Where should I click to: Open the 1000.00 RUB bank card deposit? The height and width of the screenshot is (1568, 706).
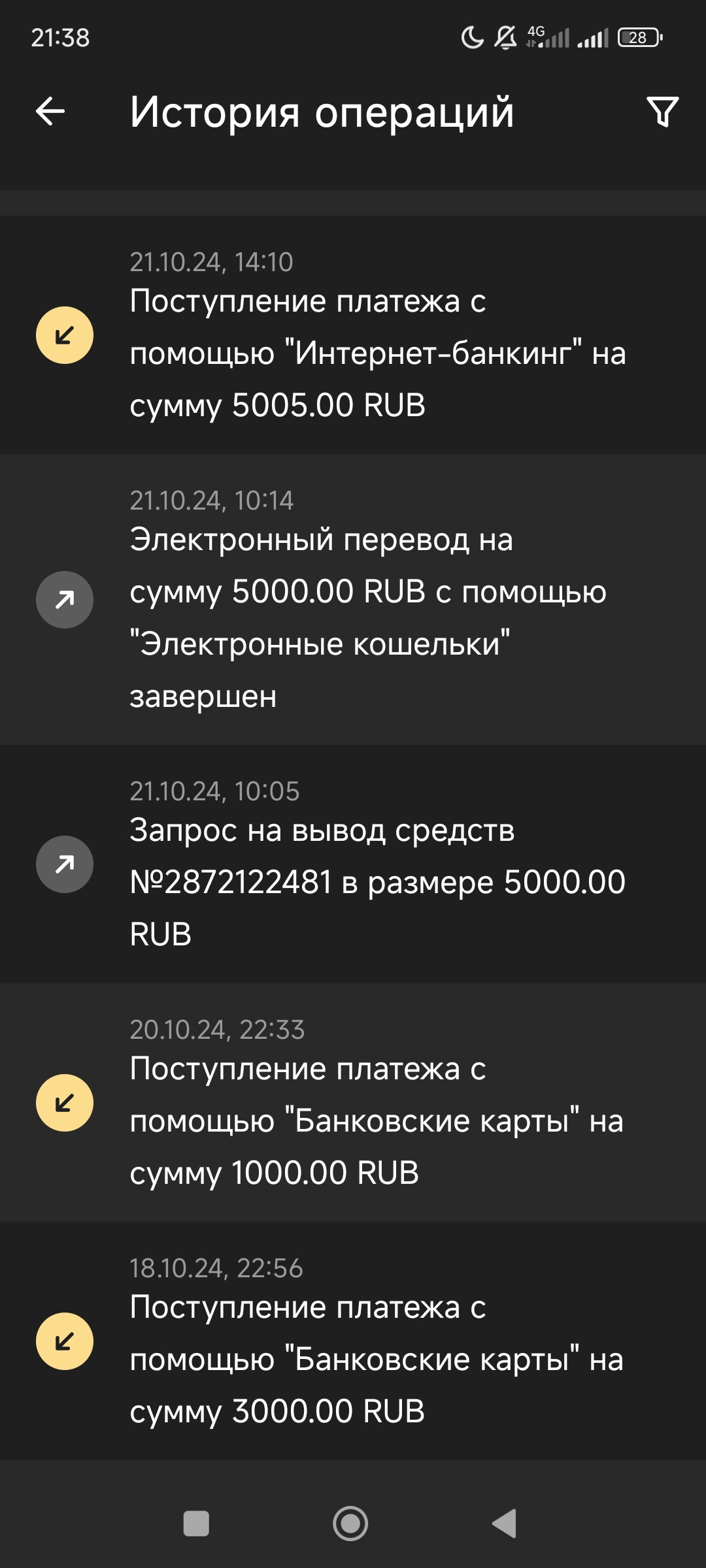click(353, 1102)
